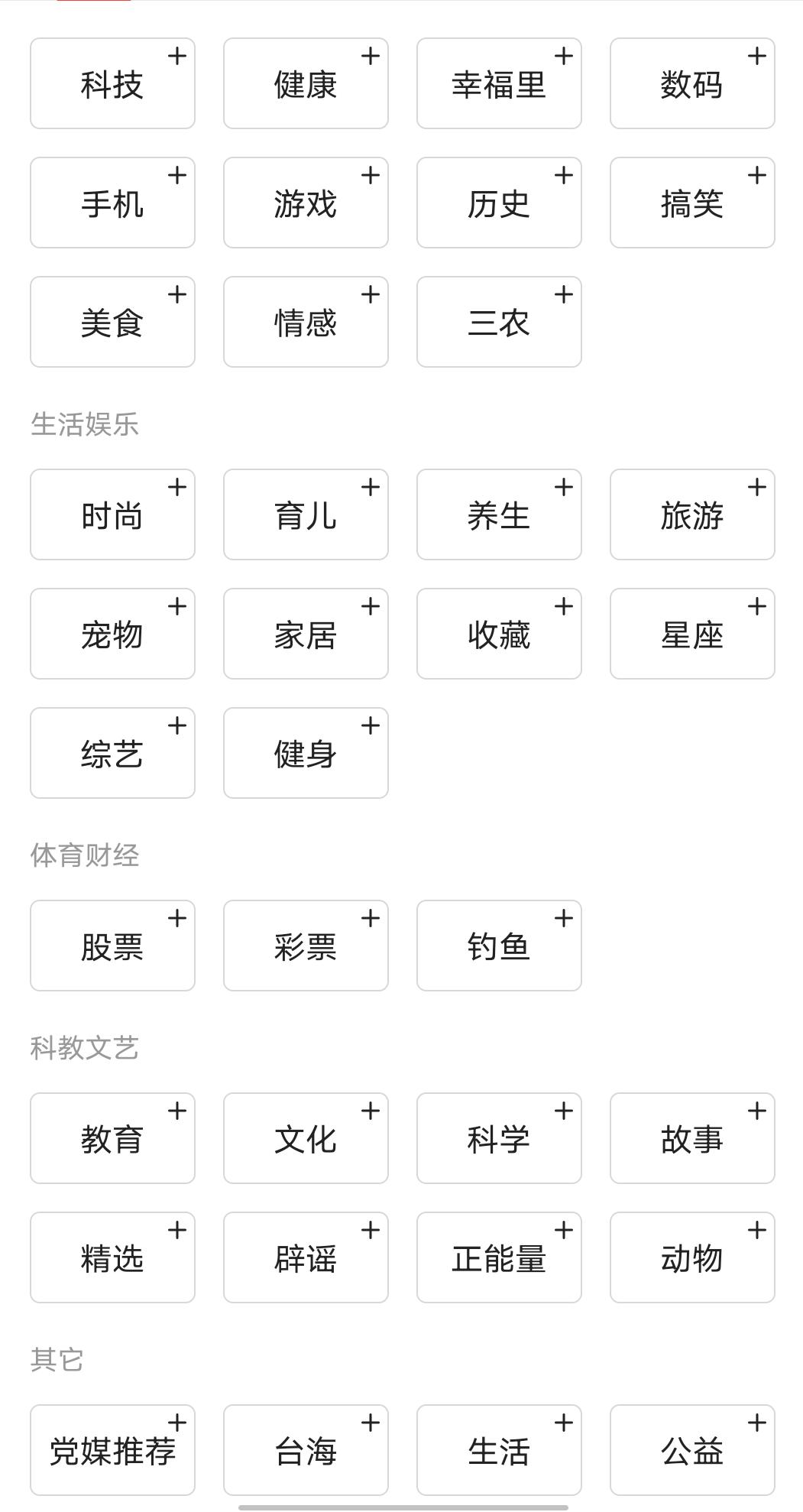Click the plus icon on 科技 channel
This screenshot has width=803, height=1512.
176,57
